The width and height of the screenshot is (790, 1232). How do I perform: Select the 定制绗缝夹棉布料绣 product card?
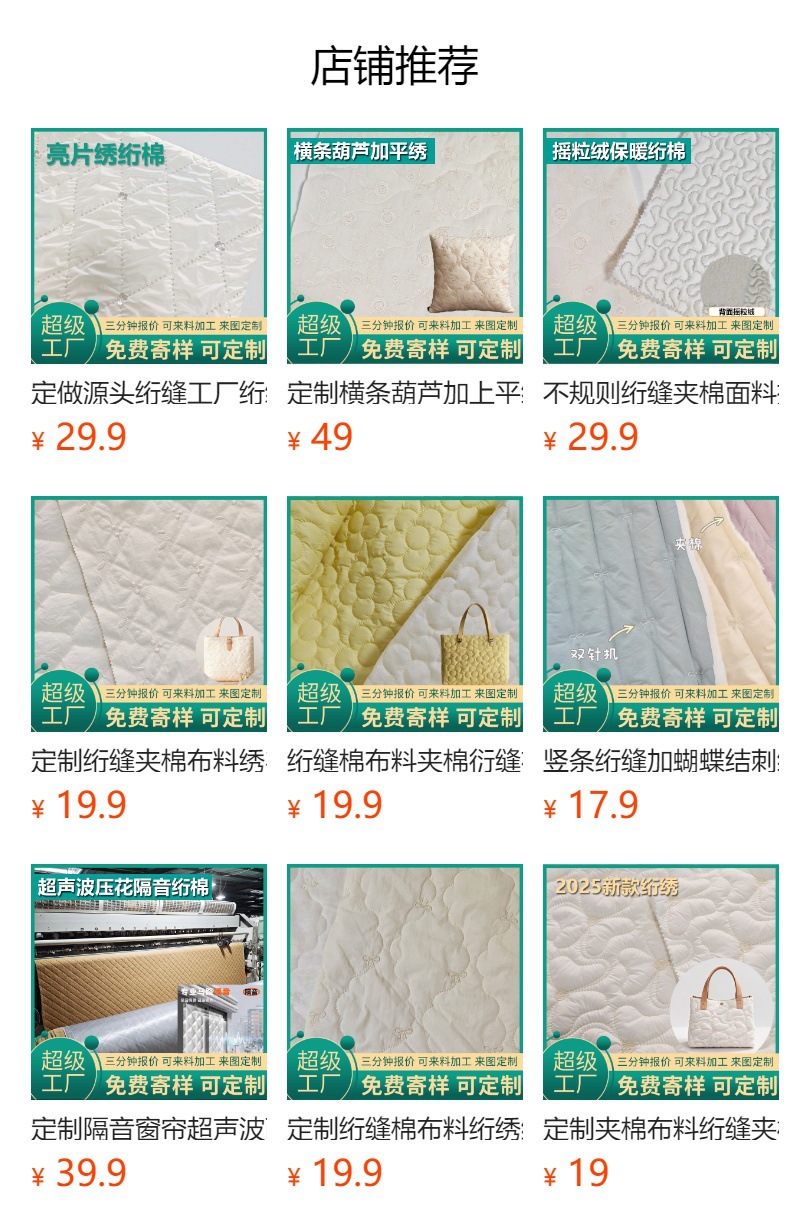[149, 614]
